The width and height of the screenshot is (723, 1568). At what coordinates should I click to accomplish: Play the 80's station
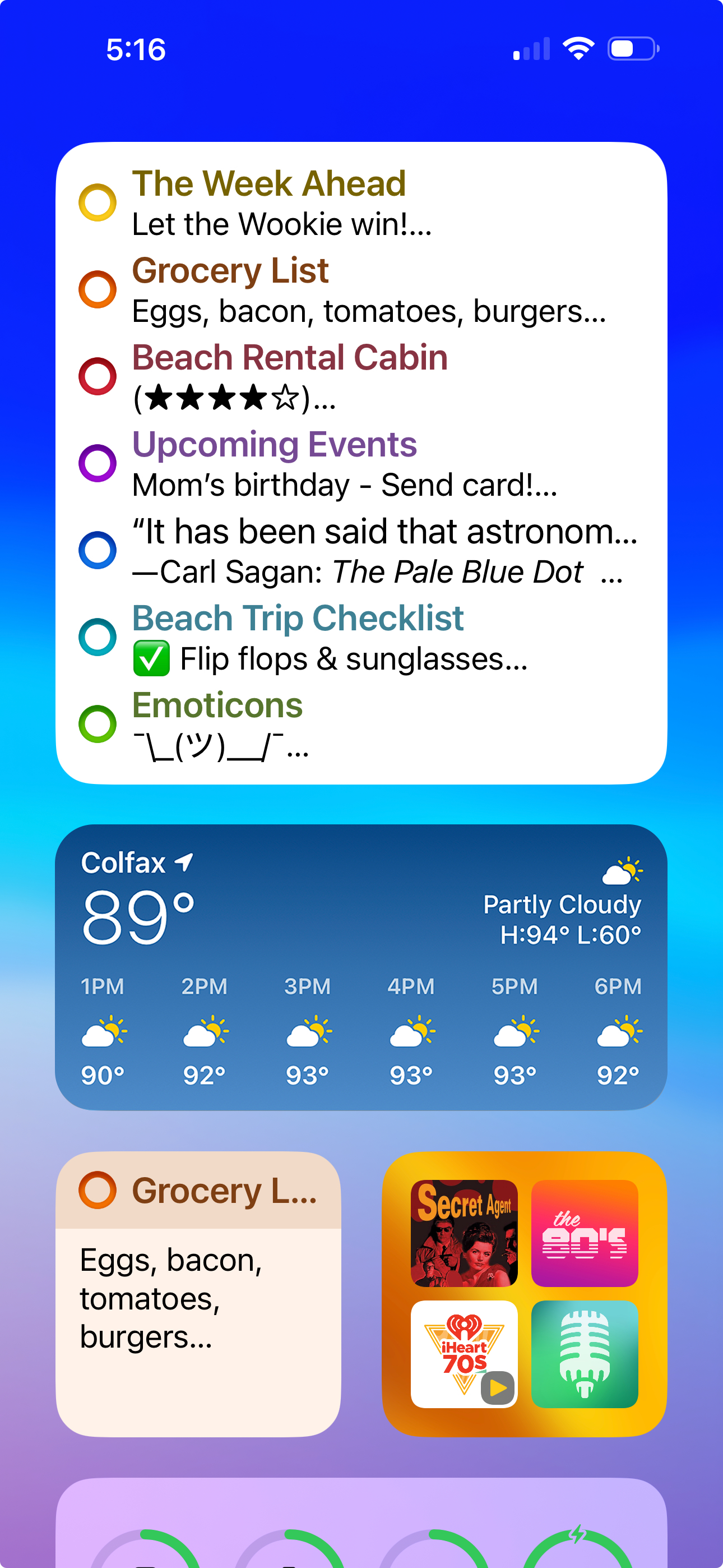point(584,1233)
